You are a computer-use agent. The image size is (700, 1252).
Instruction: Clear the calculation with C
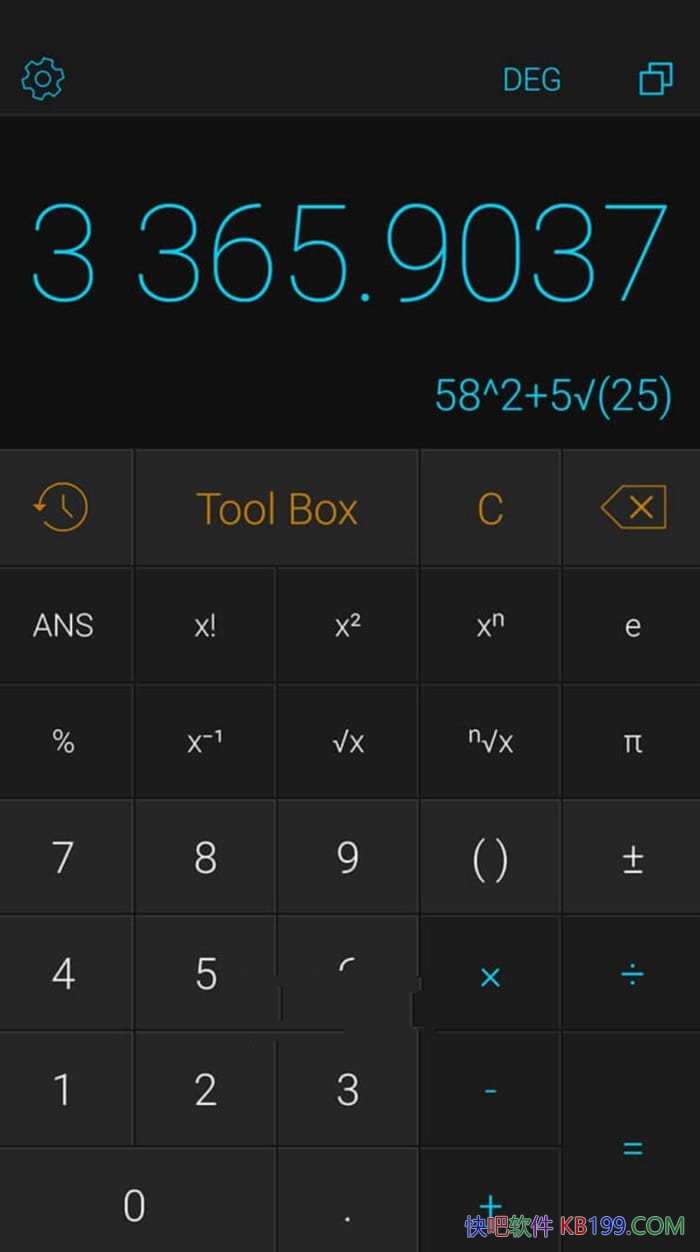point(490,509)
